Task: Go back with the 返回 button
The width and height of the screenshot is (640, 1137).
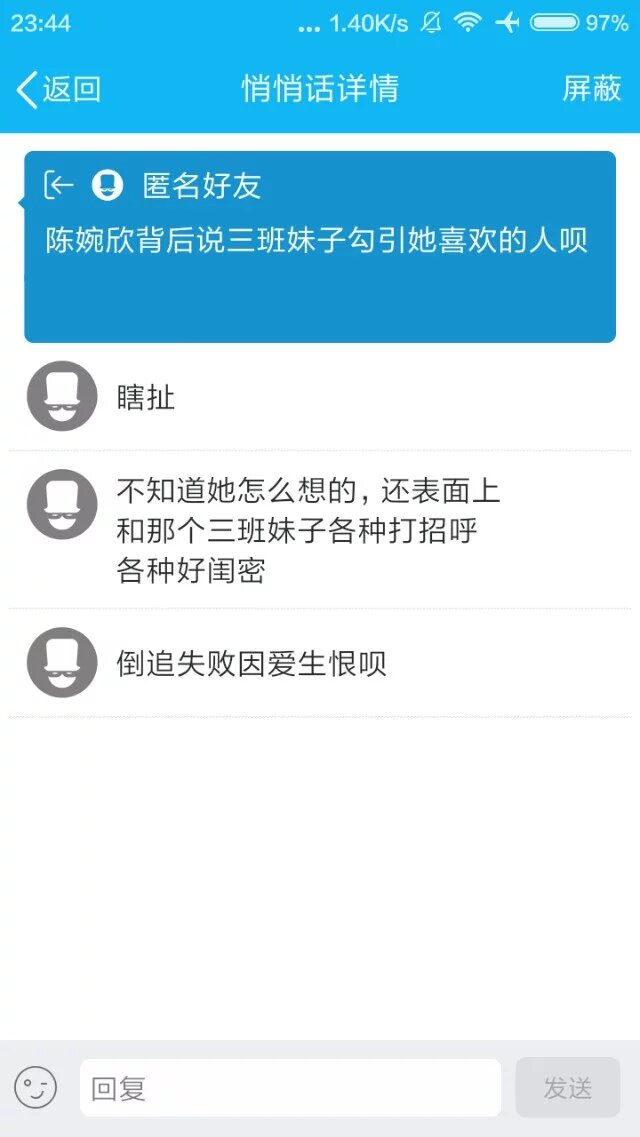Action: point(59,89)
